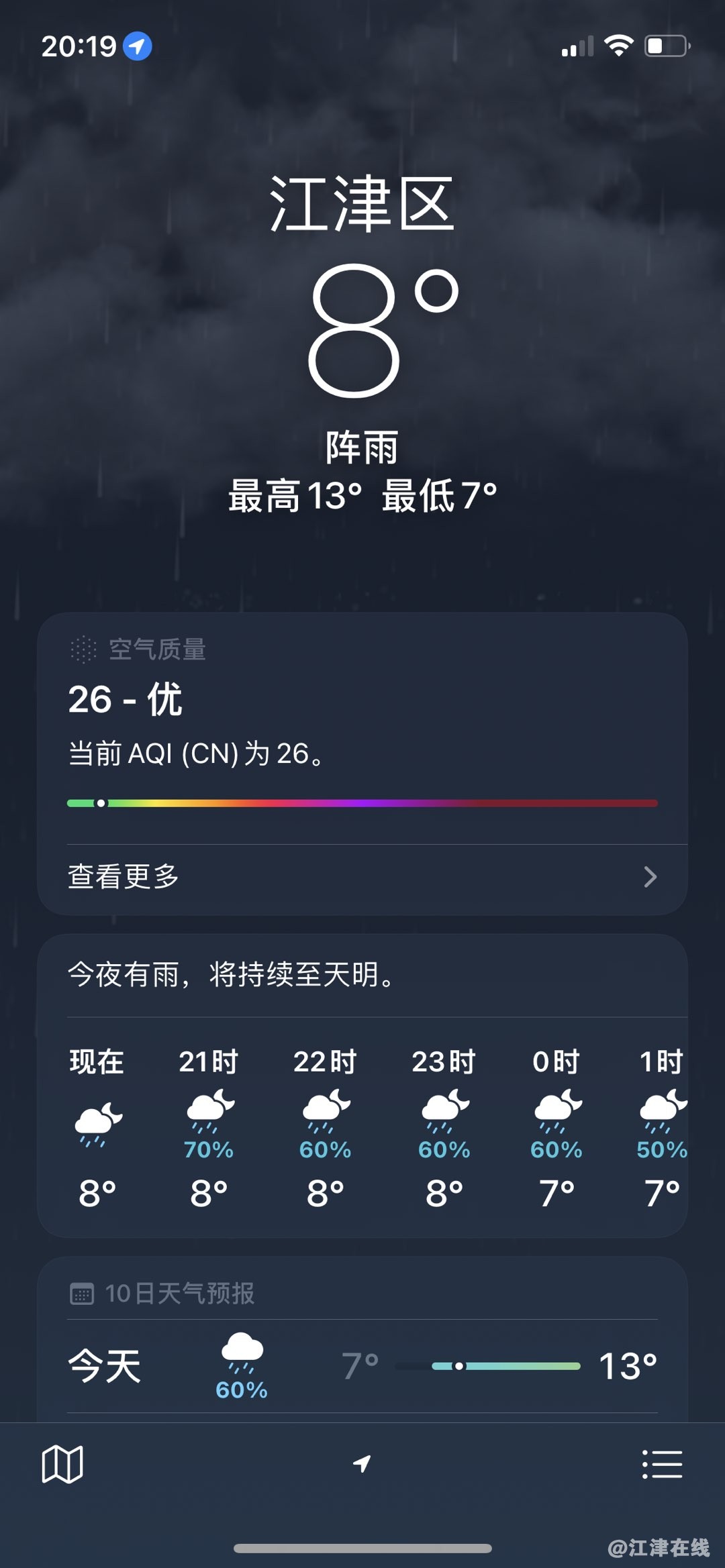Open 今天 row in 10日天气预报
Screen dimensions: 725x1568
(362, 1367)
